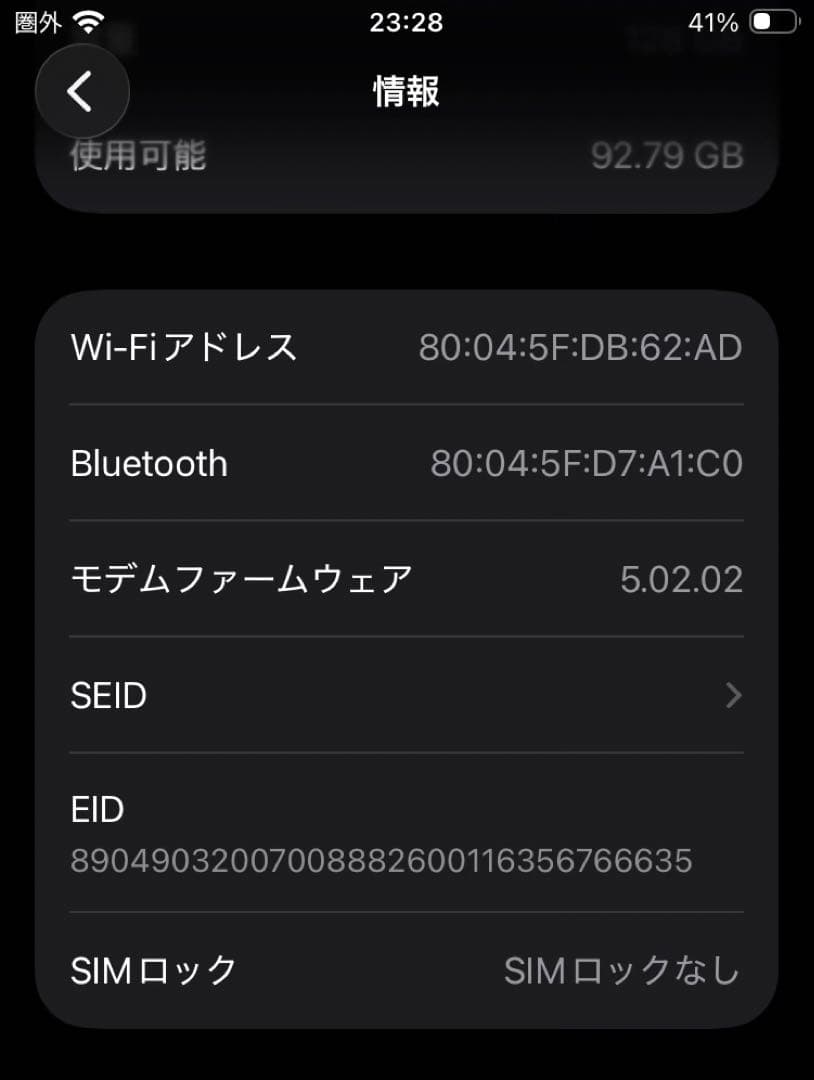Tap the back arrow to return to settings

[81, 90]
